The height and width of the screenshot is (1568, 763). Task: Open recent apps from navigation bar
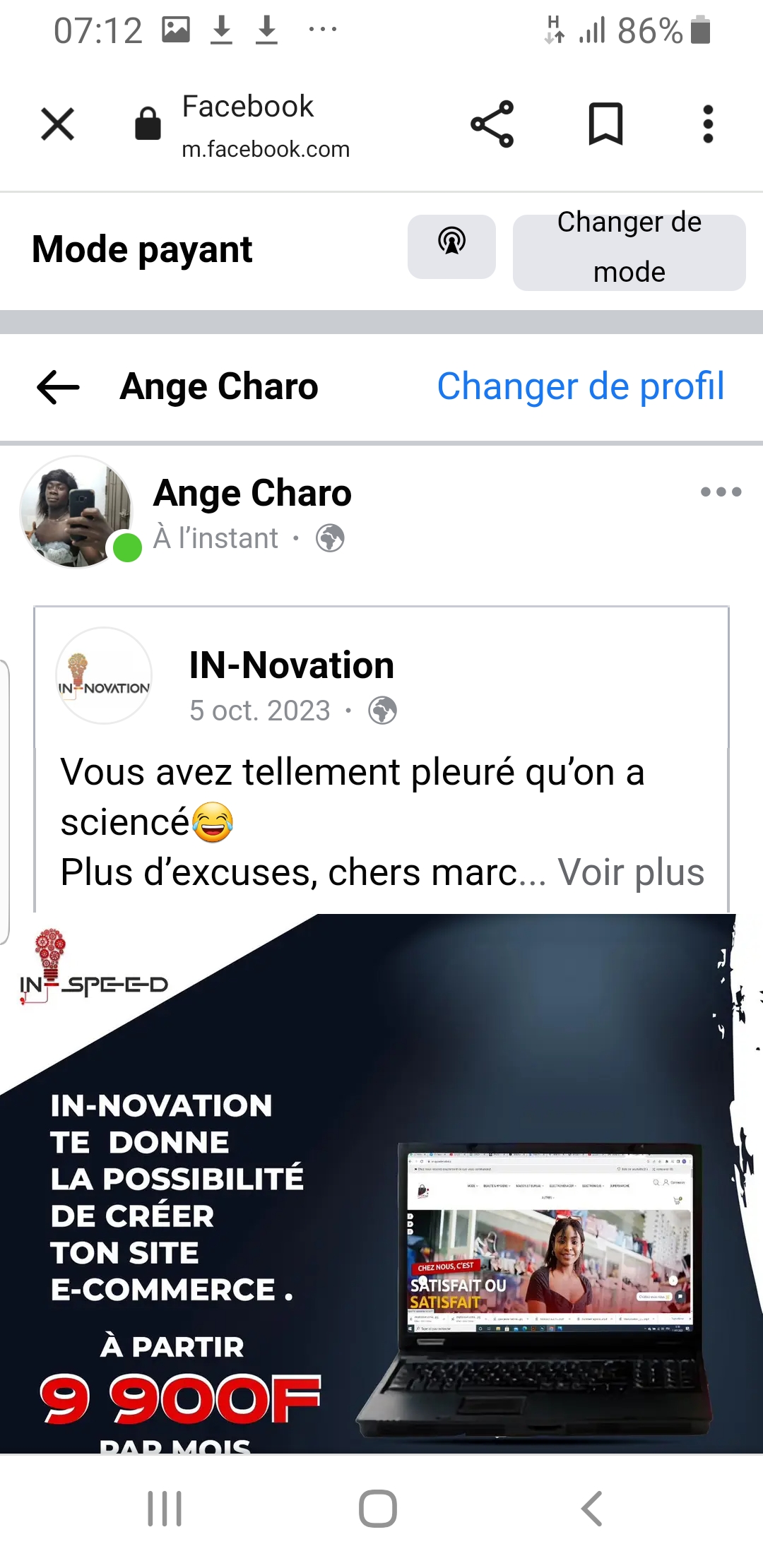165,1509
